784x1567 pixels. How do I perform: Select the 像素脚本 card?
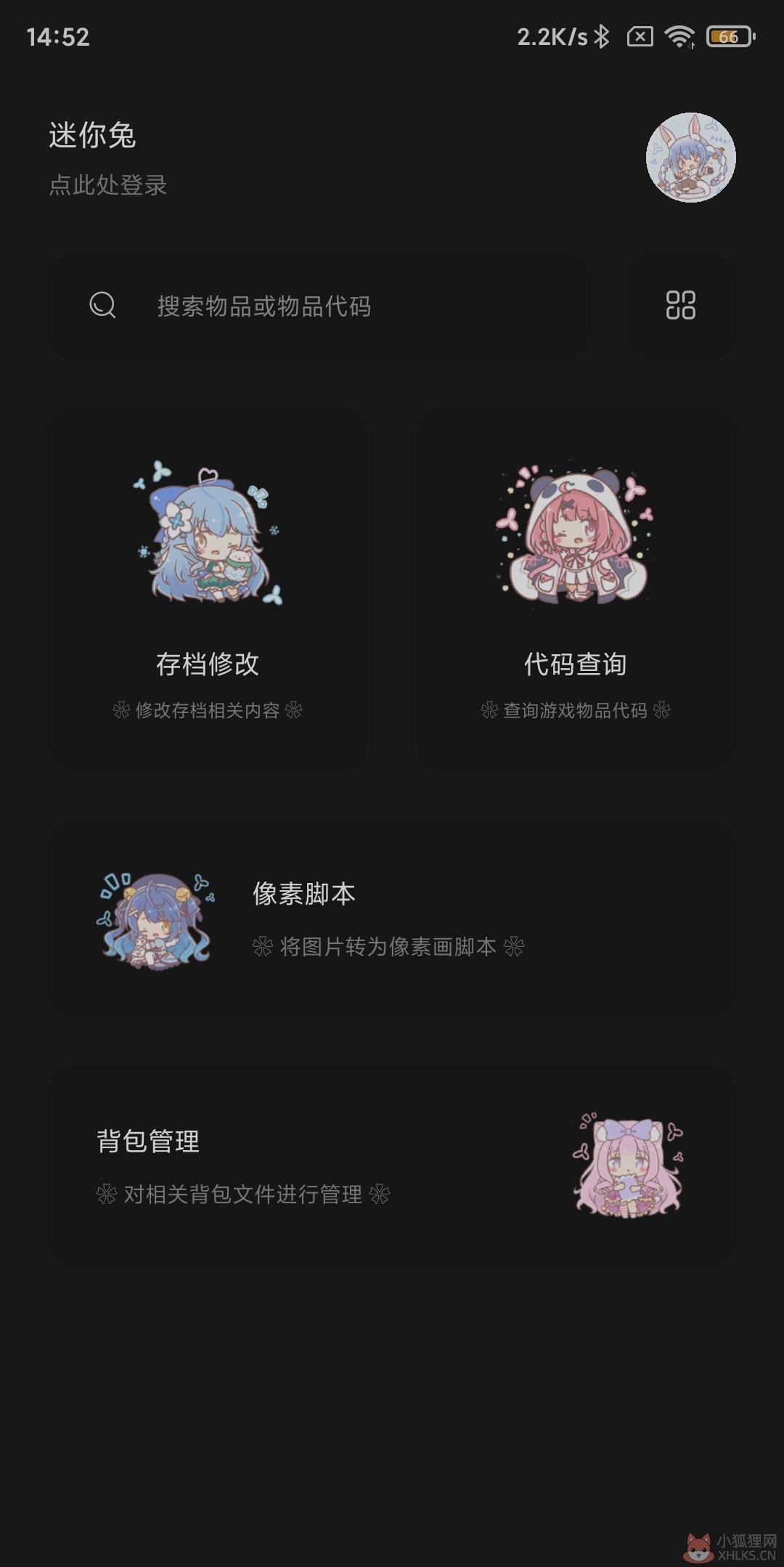pos(392,919)
